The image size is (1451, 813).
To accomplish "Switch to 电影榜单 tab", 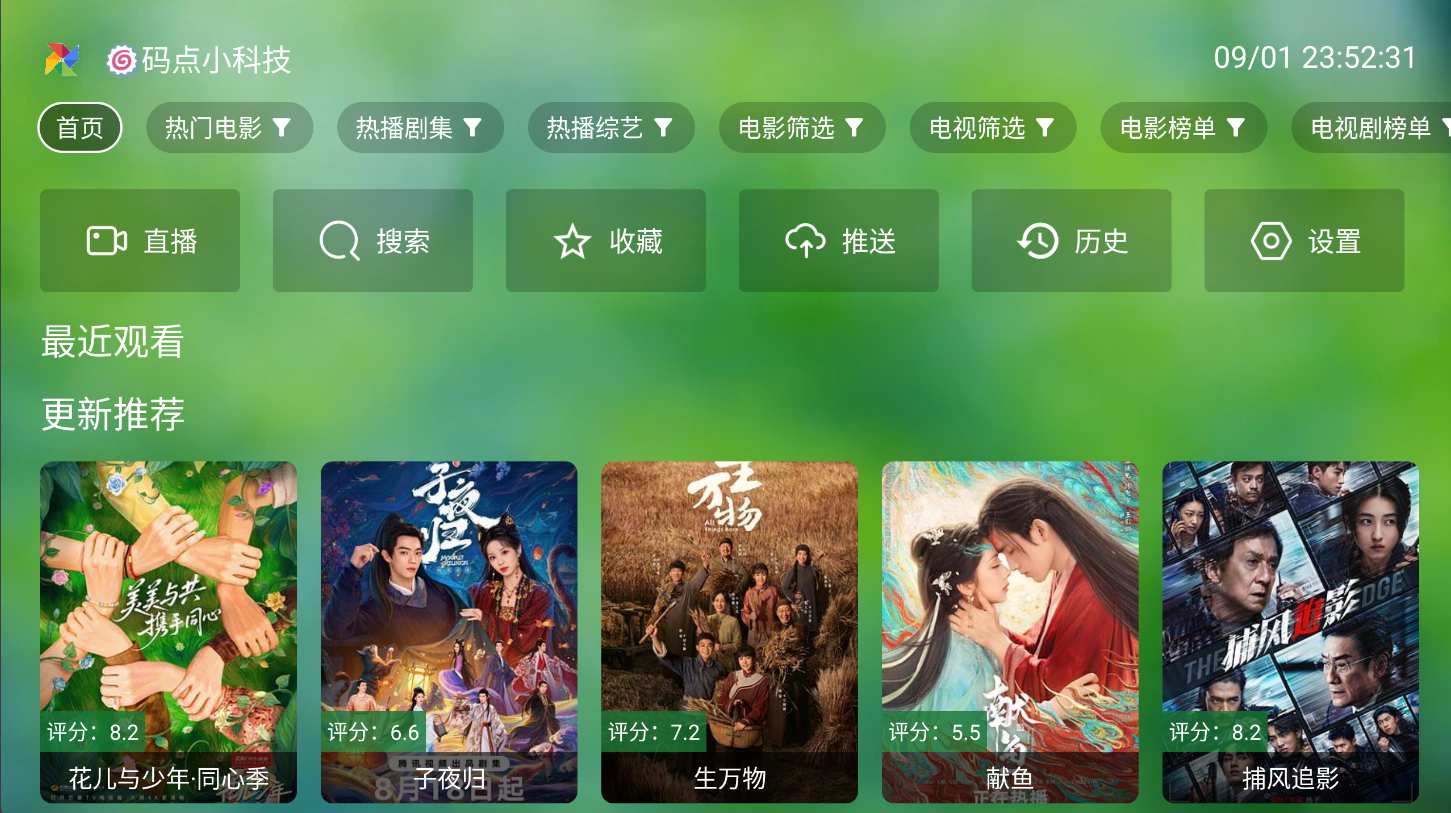I will click(x=1183, y=128).
